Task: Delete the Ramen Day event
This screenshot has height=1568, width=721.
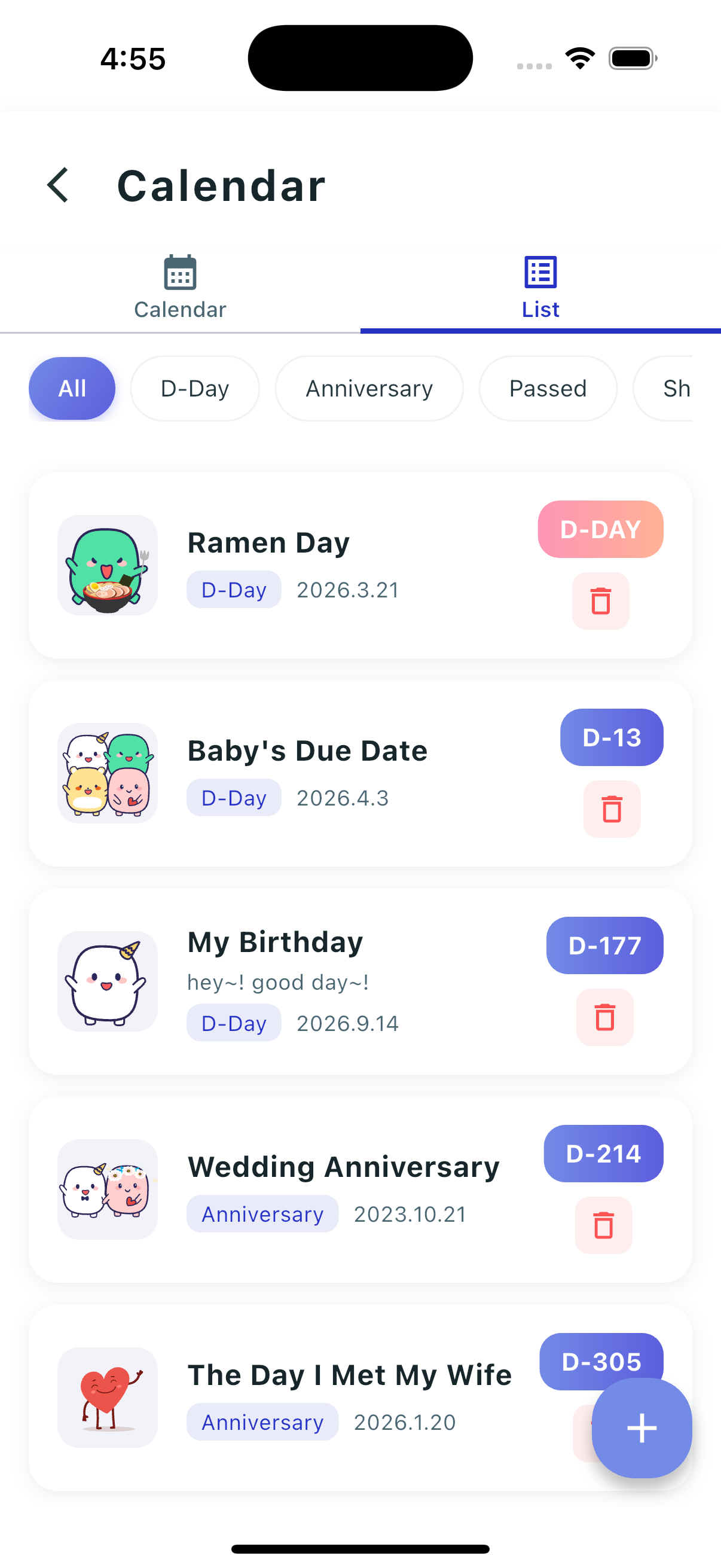Action: [600, 601]
